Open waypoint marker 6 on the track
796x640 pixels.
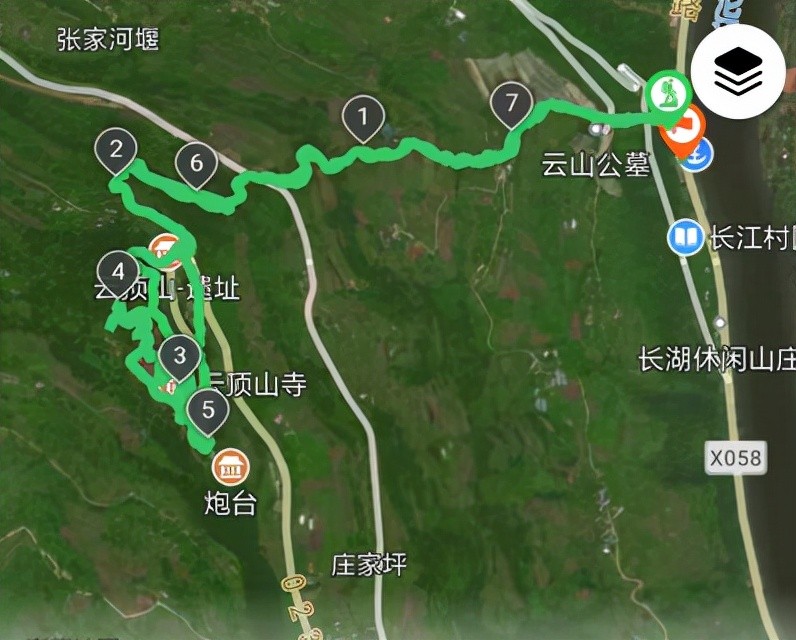coord(196,162)
